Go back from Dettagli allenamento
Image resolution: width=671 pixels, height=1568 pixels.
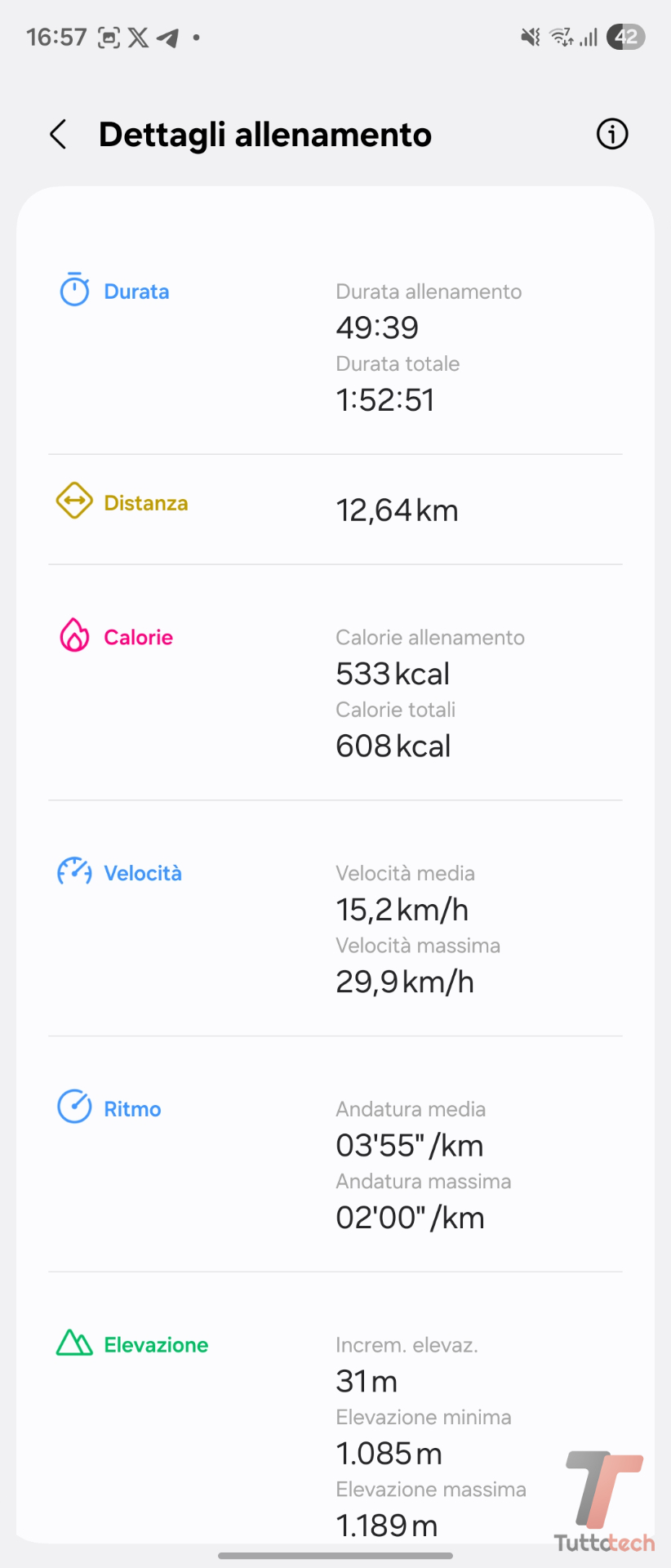click(x=58, y=135)
